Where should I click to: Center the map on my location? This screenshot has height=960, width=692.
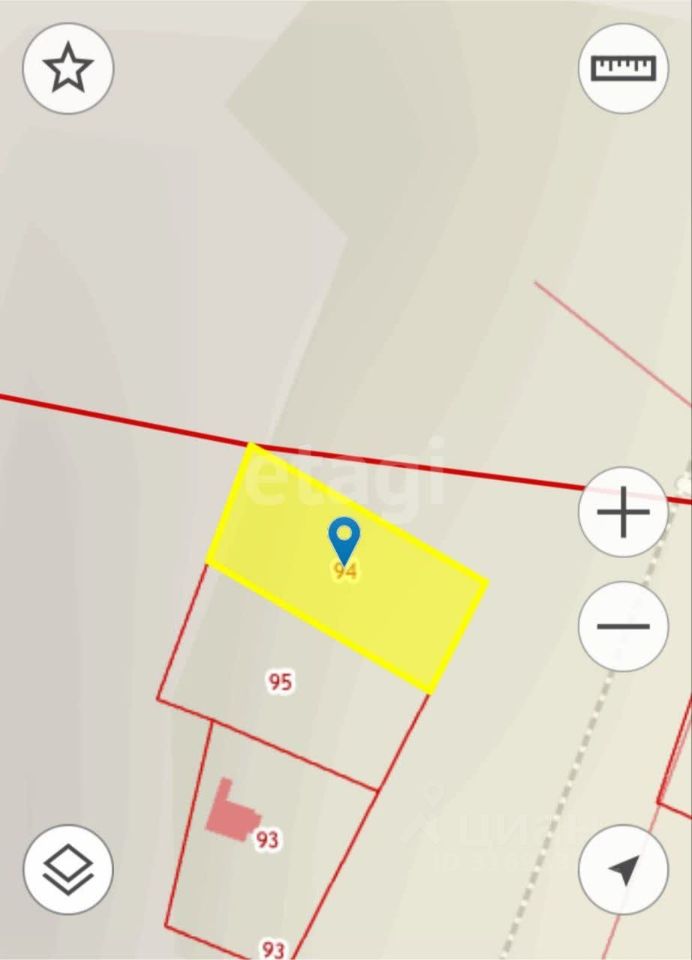pyautogui.click(x=623, y=869)
